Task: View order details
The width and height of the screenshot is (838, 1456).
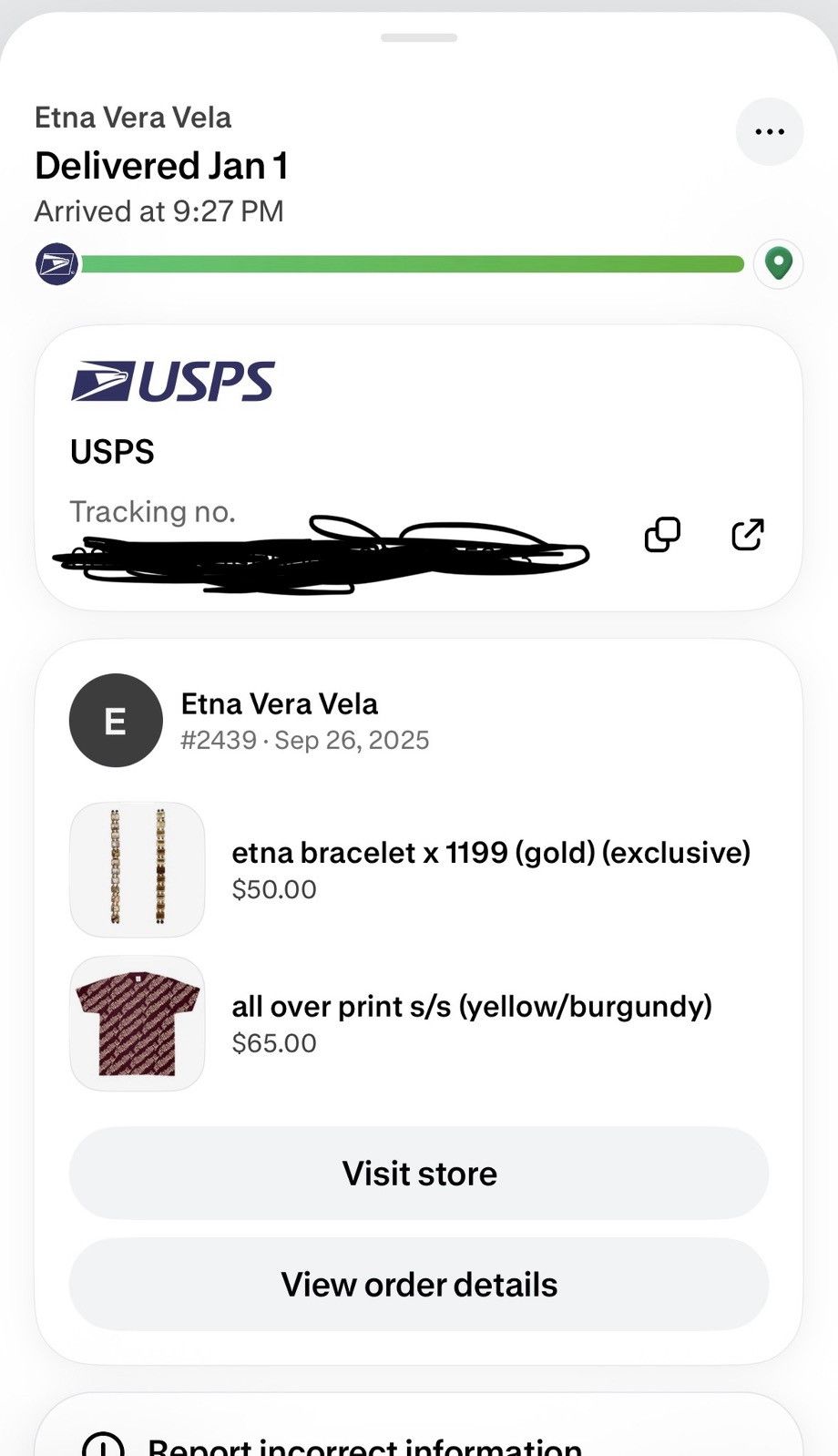Action: pyautogui.click(x=419, y=1285)
